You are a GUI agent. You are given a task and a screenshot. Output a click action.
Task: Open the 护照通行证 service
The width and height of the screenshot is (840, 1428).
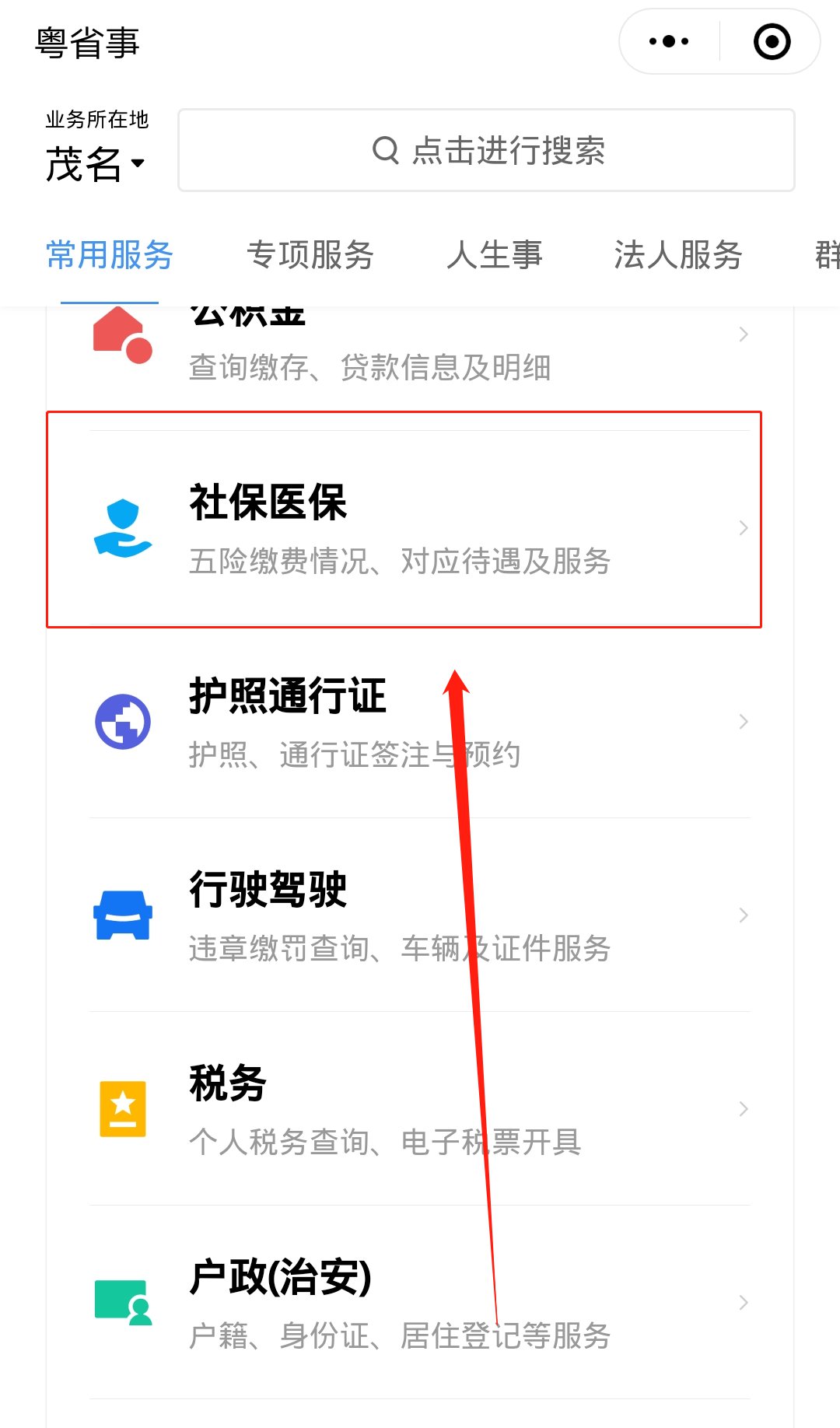click(420, 721)
